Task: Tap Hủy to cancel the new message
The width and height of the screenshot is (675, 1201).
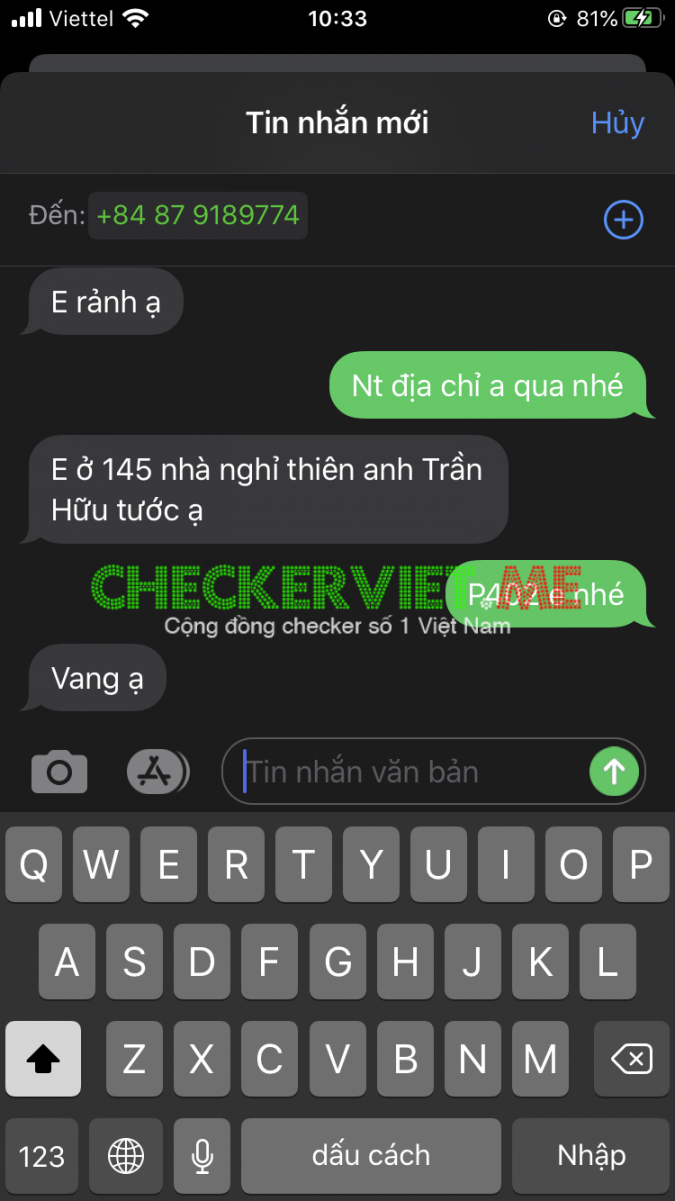Action: point(617,123)
